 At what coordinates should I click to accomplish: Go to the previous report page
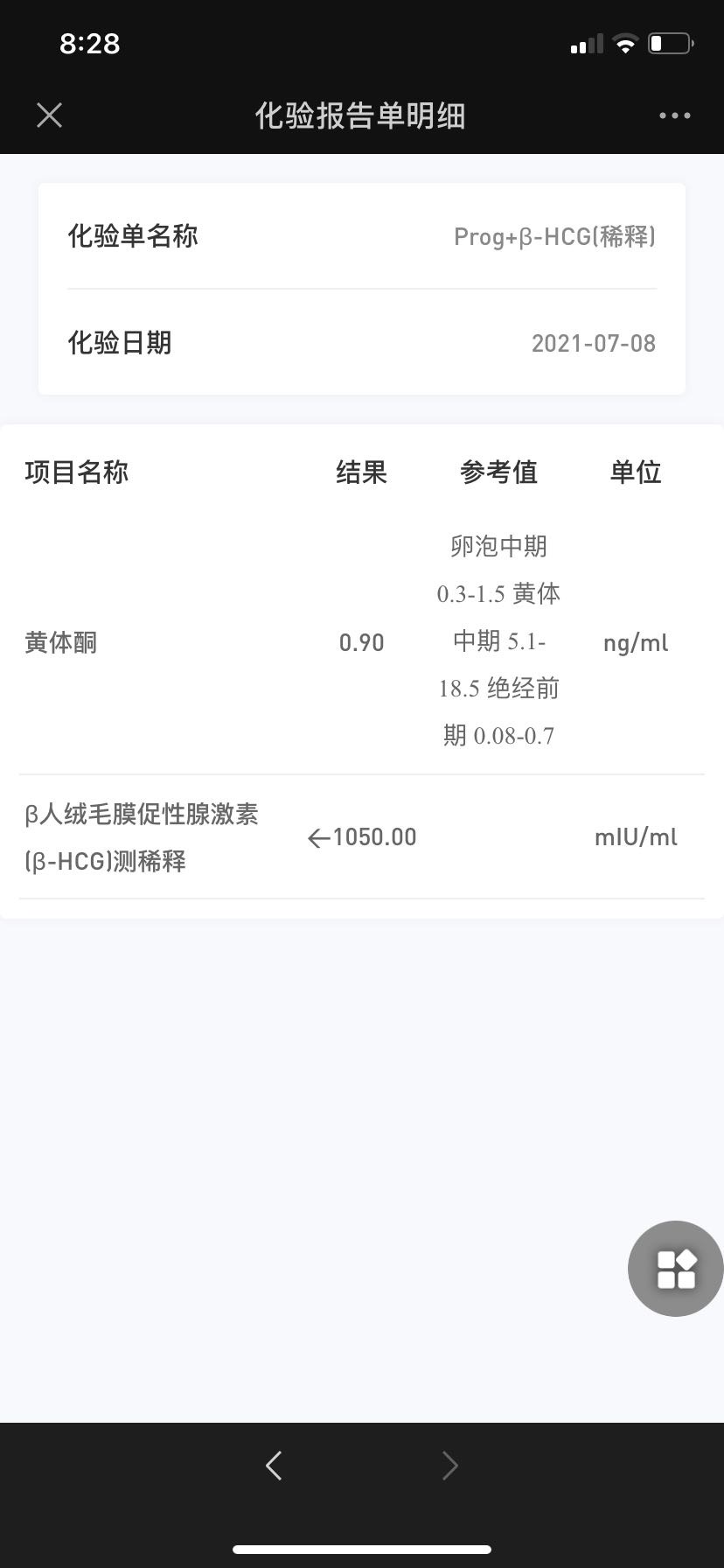tap(274, 1466)
